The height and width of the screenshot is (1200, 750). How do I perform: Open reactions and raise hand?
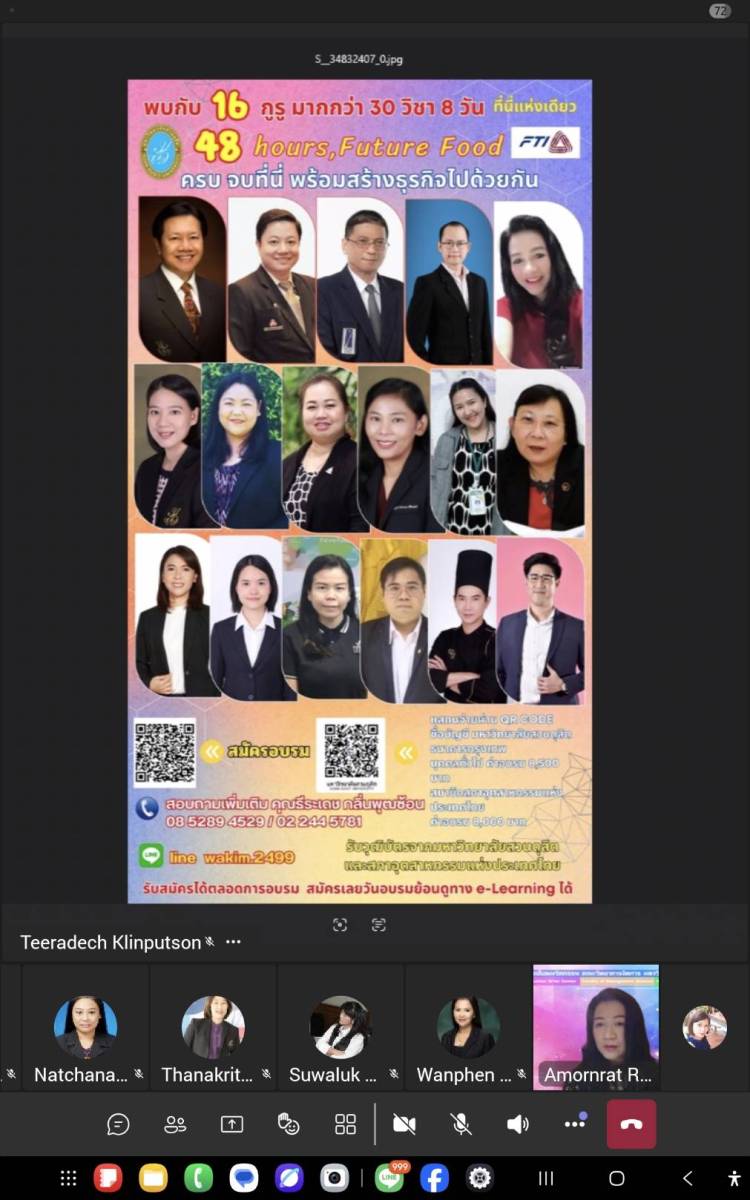[x=289, y=1124]
